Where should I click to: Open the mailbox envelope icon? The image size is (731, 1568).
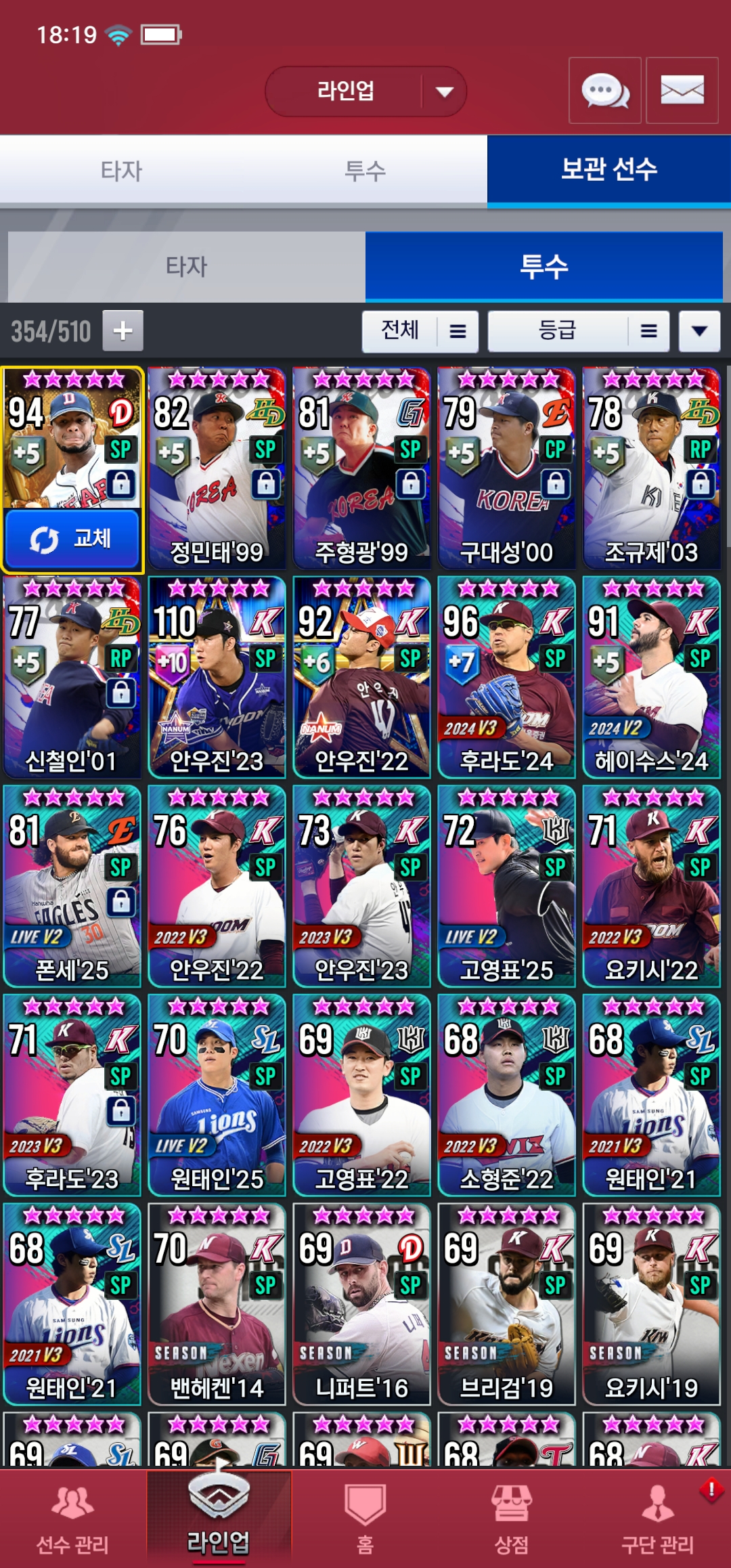(x=682, y=91)
